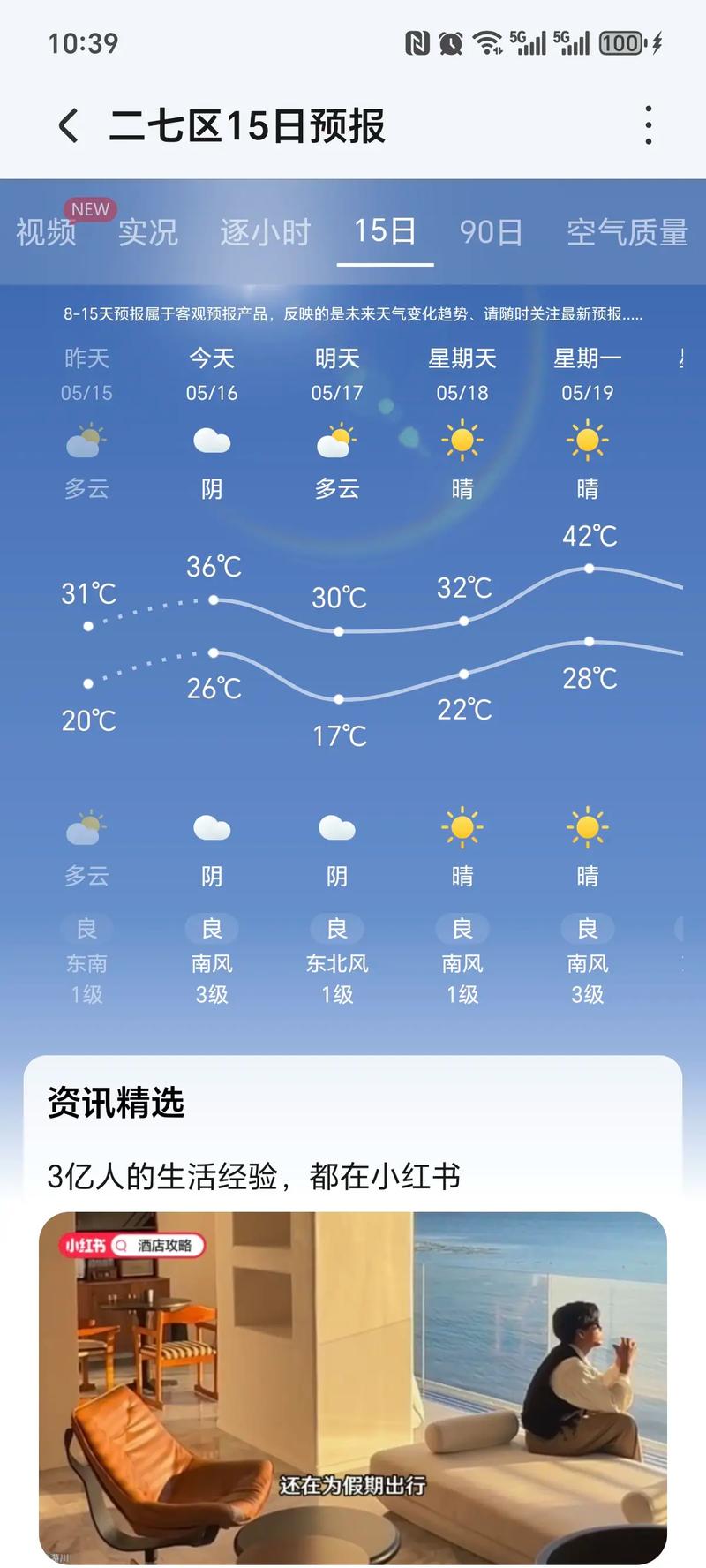The image size is (706, 1568).
Task: Switch to the 实况 tab
Action: [148, 232]
